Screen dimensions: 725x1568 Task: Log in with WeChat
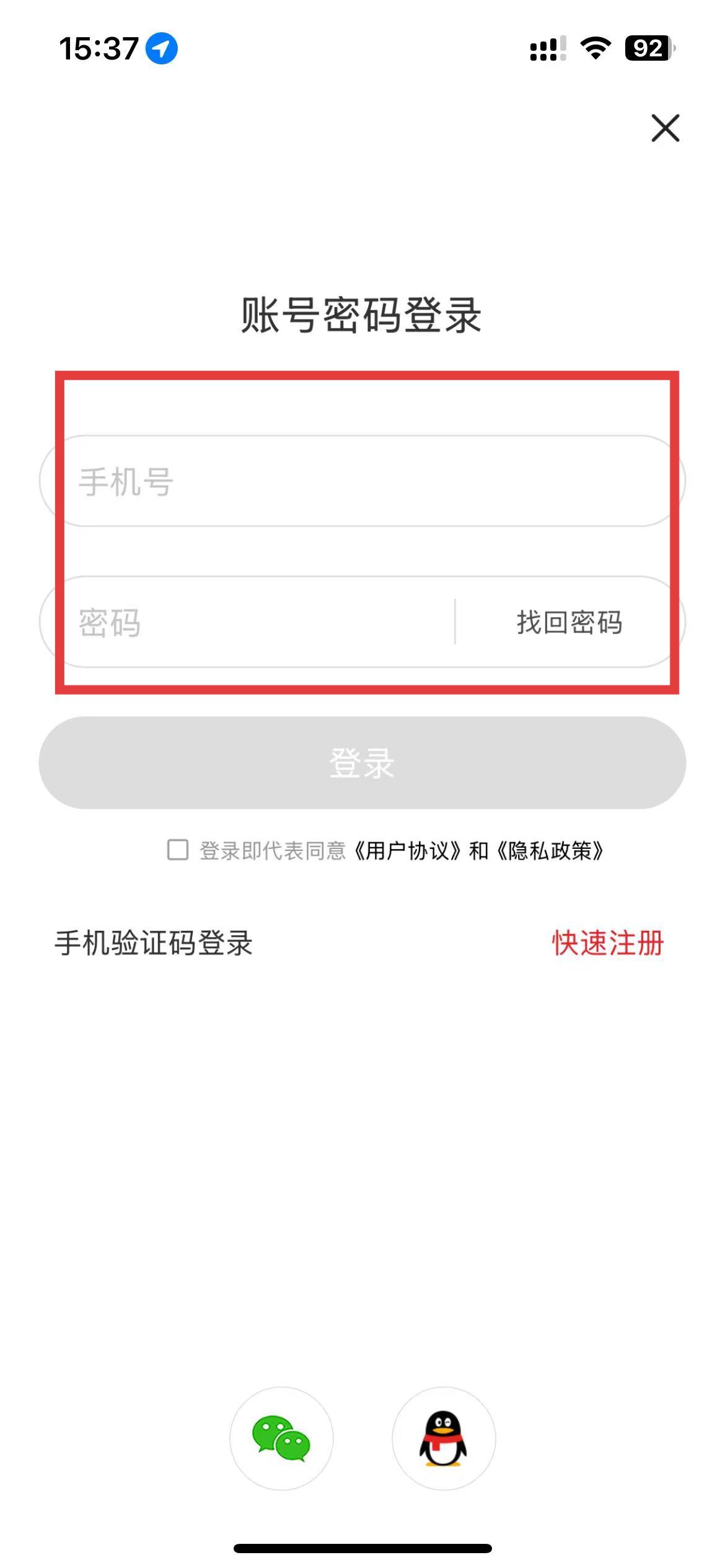pyautogui.click(x=281, y=1438)
